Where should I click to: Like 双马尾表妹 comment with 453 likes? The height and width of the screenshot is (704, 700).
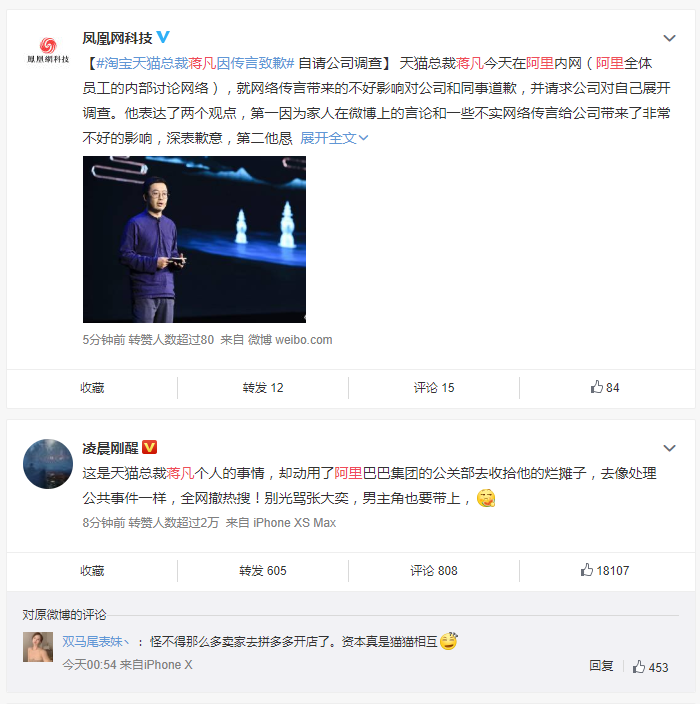(x=650, y=666)
